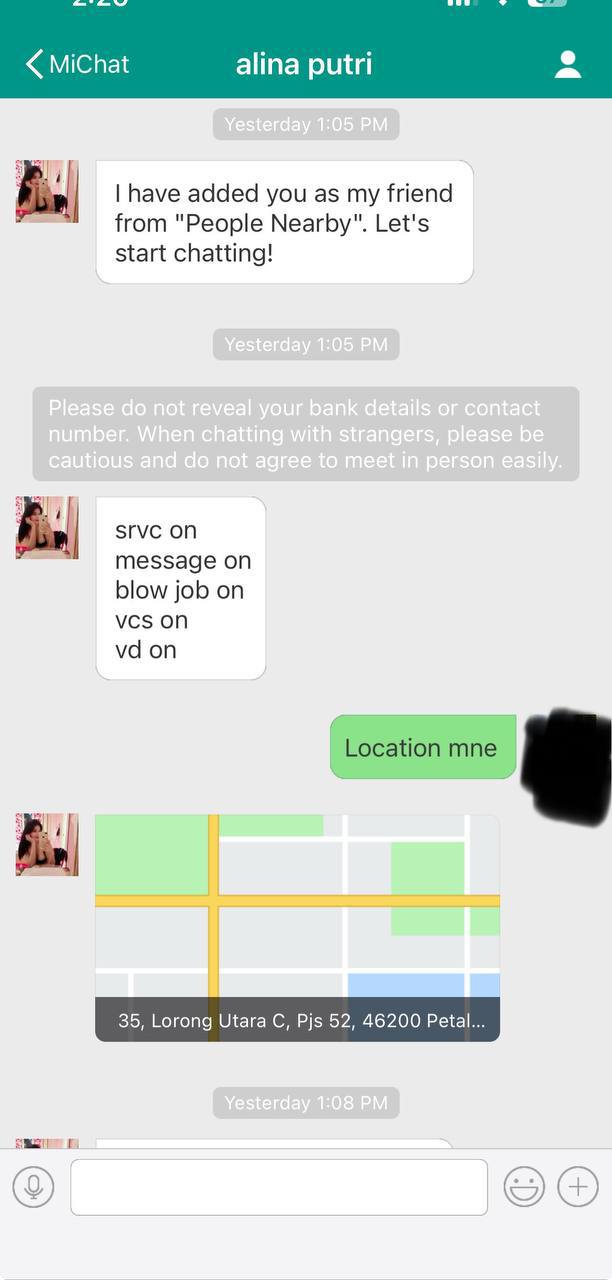612x1280 pixels.
Task: Open the emoji picker
Action: [524, 1187]
